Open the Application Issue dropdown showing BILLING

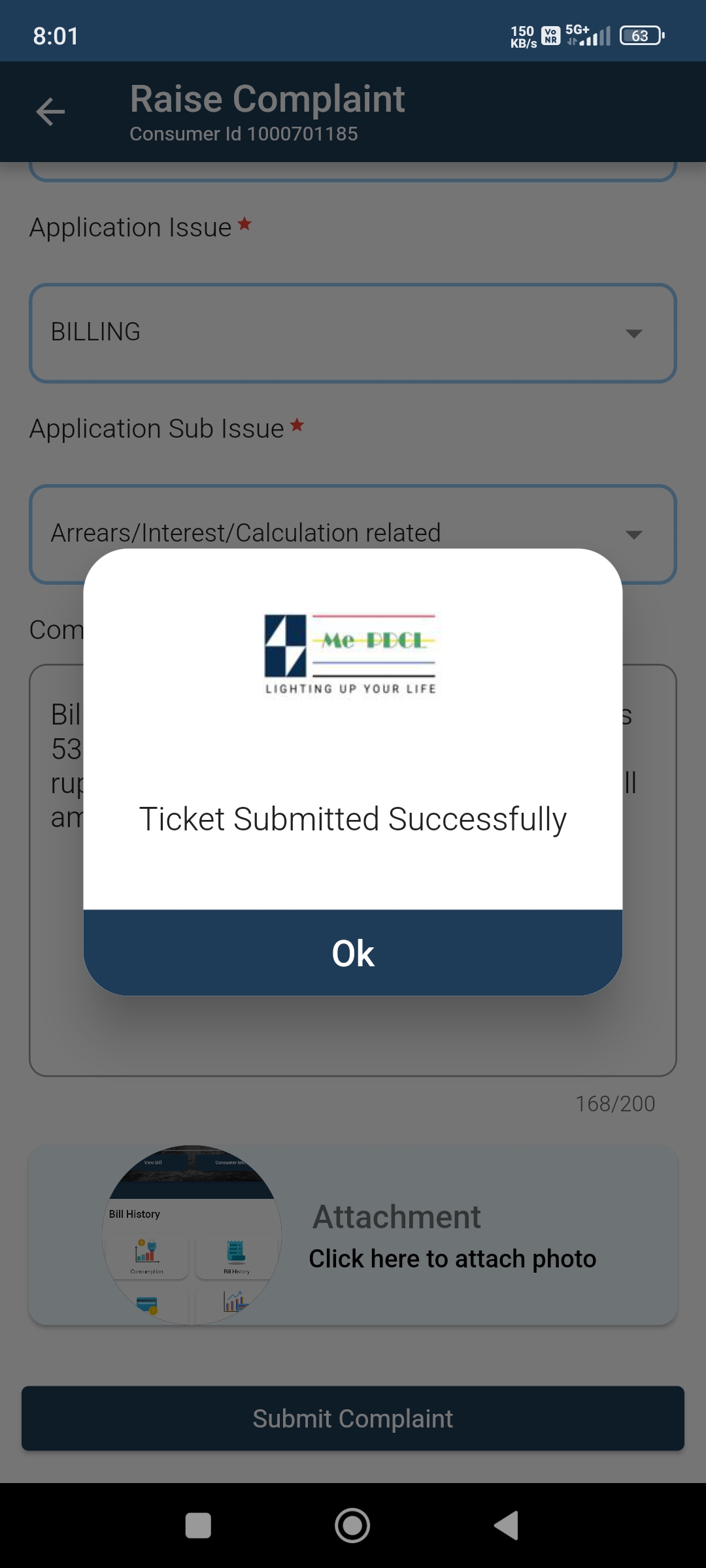(x=353, y=333)
